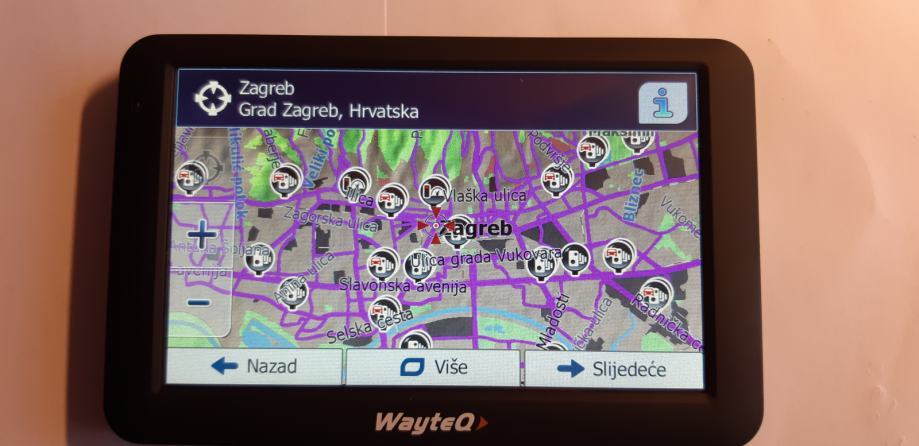The width and height of the screenshot is (919, 446).
Task: Open the Više options
Action: [433, 368]
